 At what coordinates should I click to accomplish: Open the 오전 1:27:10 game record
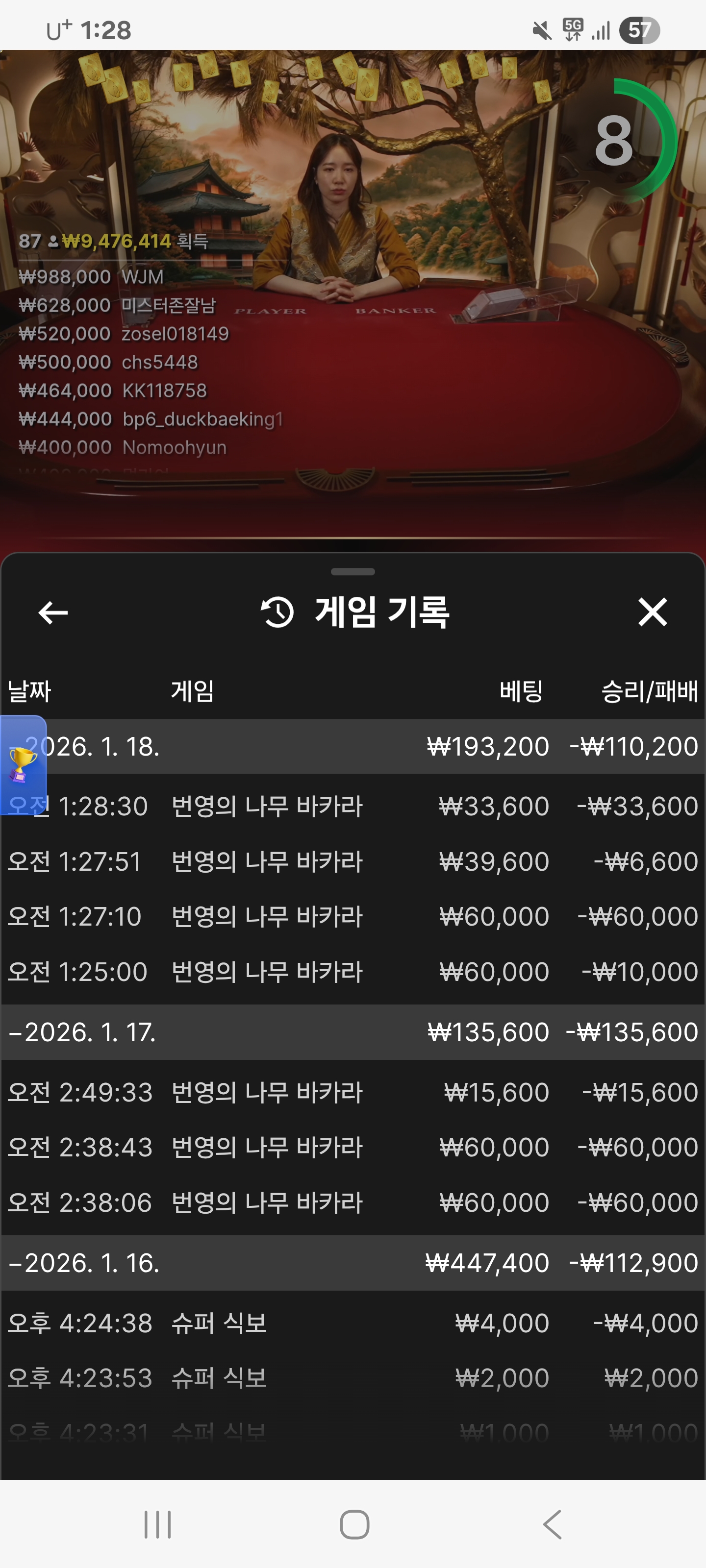pos(353,916)
